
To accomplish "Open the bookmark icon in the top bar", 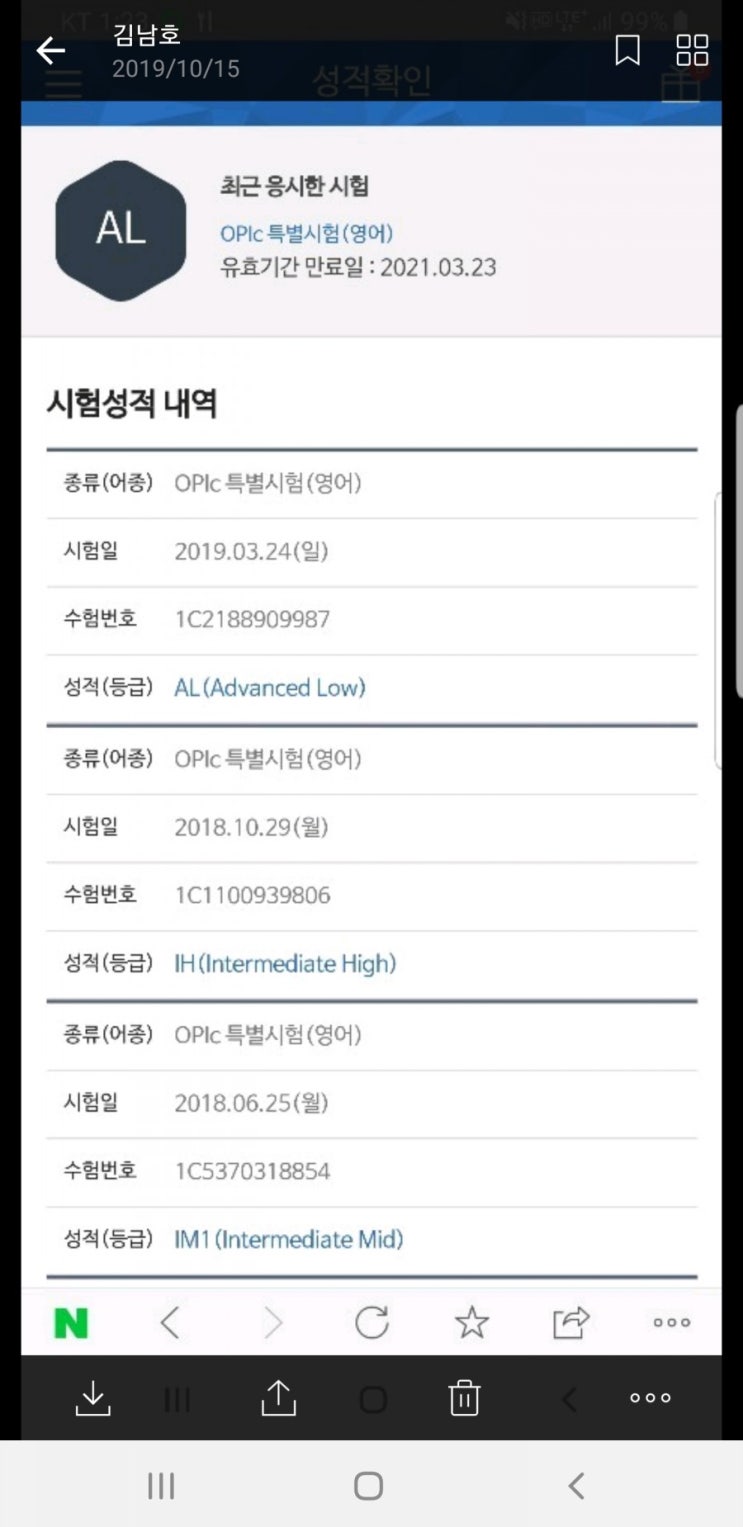I will [627, 51].
